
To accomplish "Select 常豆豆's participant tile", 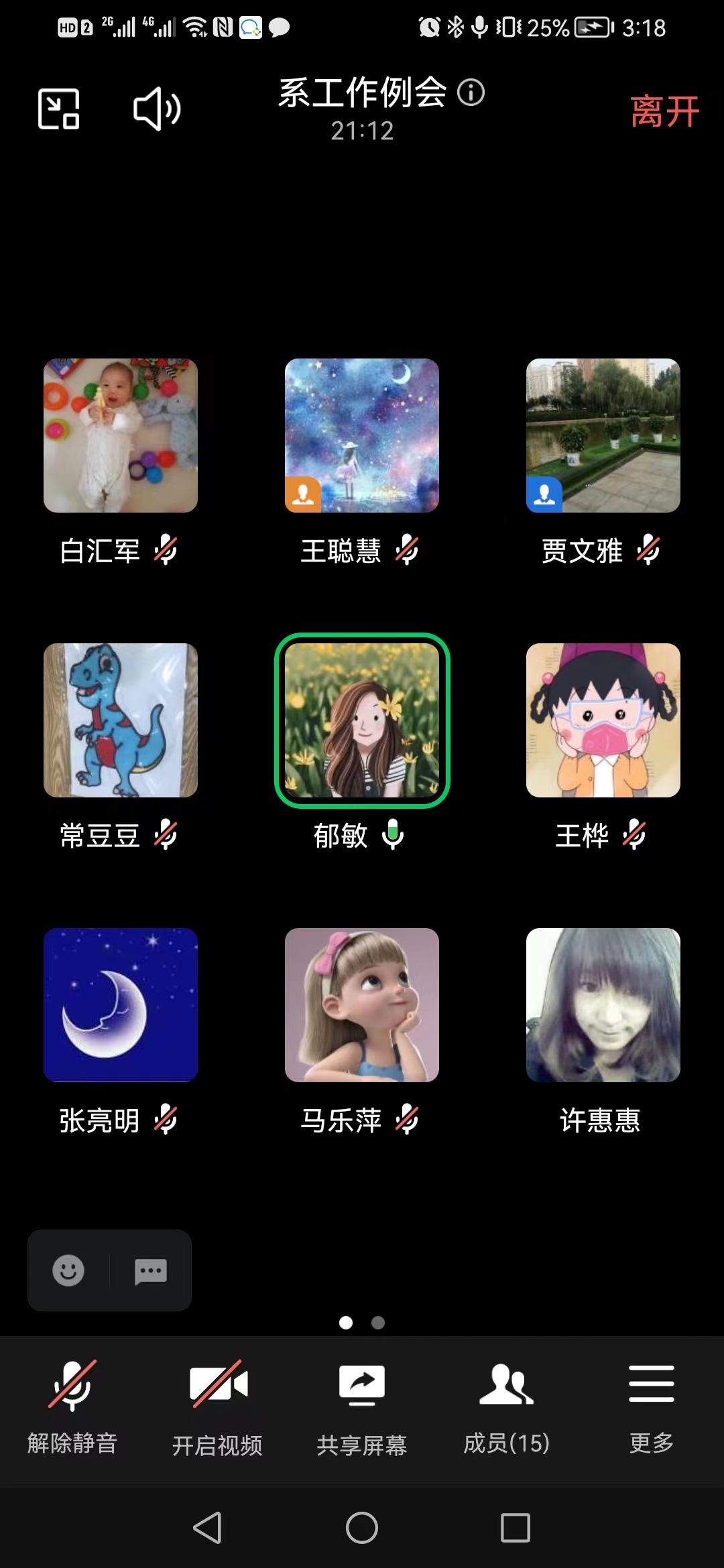I will pos(121,720).
